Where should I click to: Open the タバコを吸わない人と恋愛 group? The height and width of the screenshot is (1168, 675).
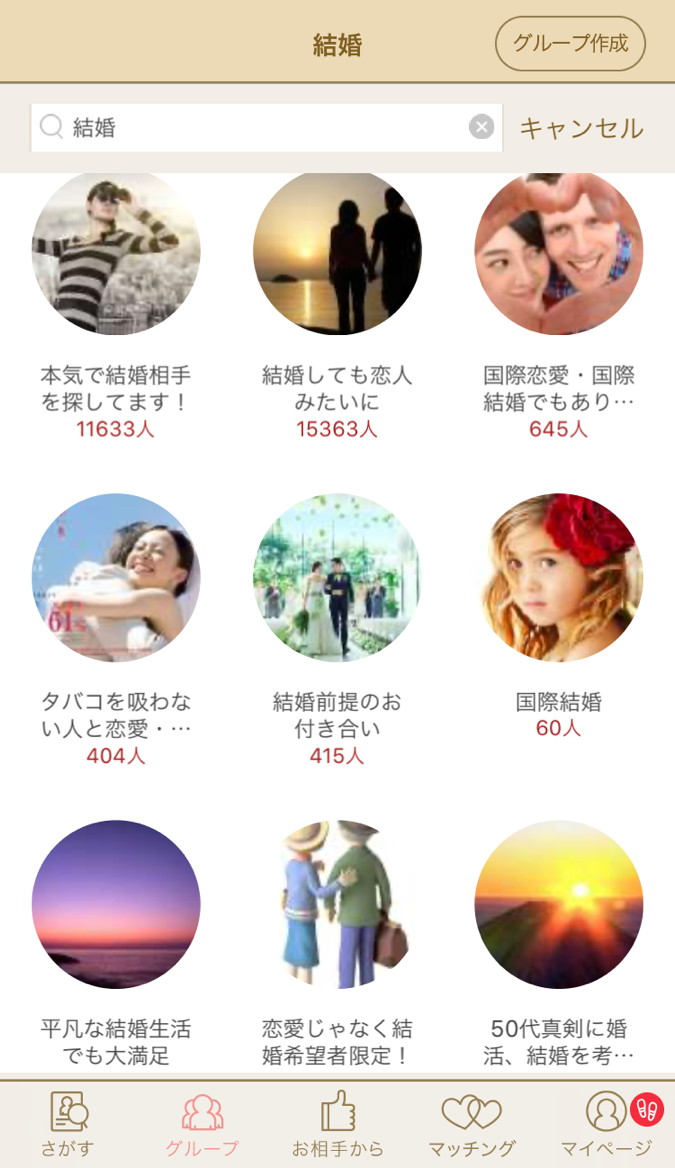pyautogui.click(x=116, y=577)
